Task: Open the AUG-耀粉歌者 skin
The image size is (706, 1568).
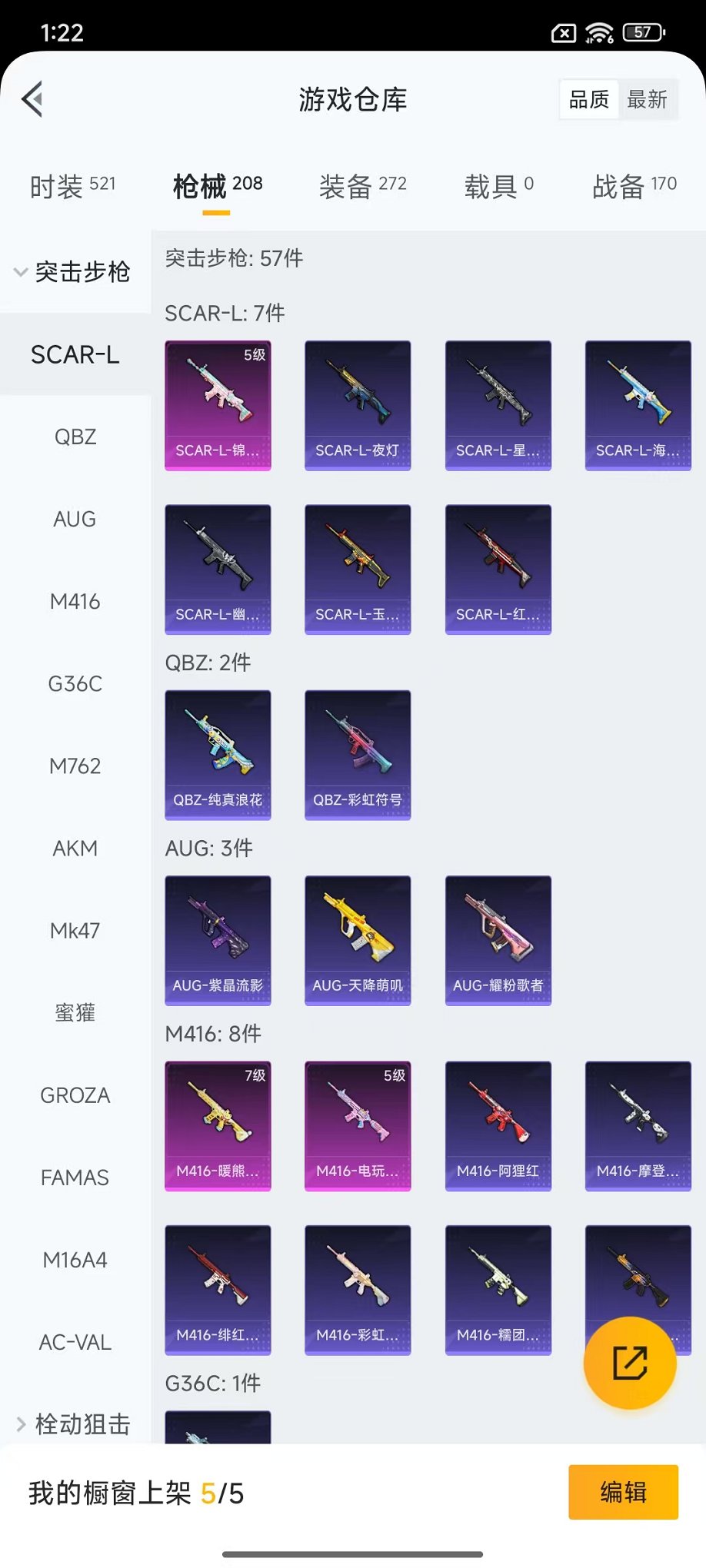Action: coord(498,940)
